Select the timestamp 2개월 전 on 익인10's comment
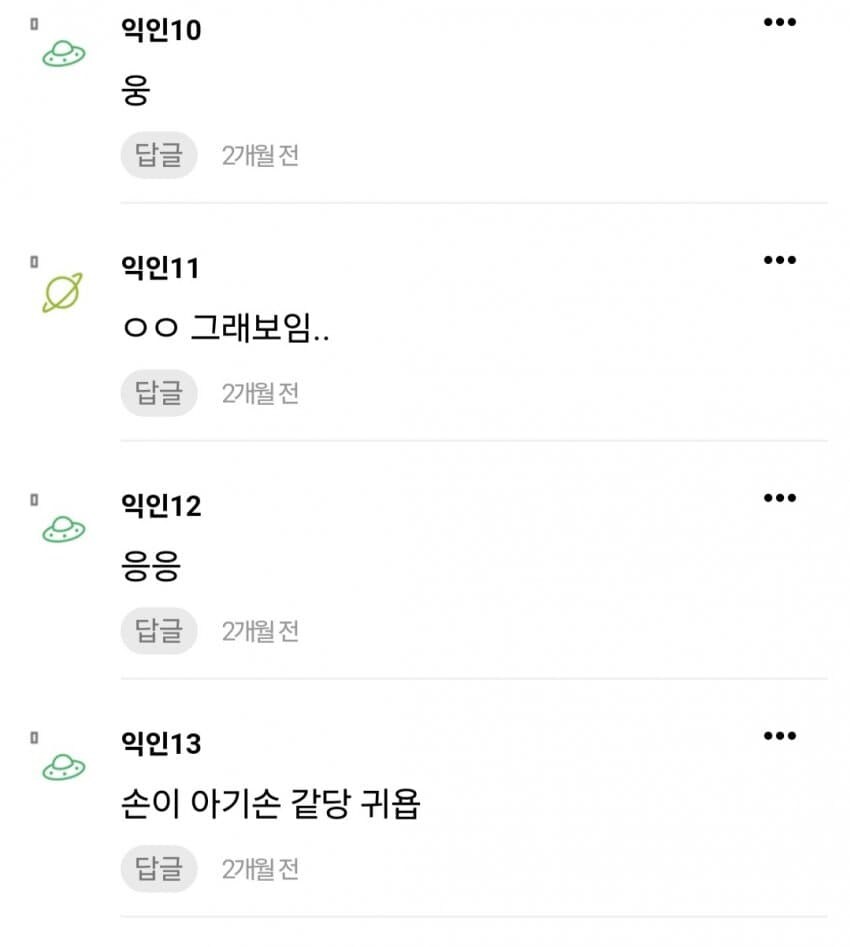 (258, 155)
